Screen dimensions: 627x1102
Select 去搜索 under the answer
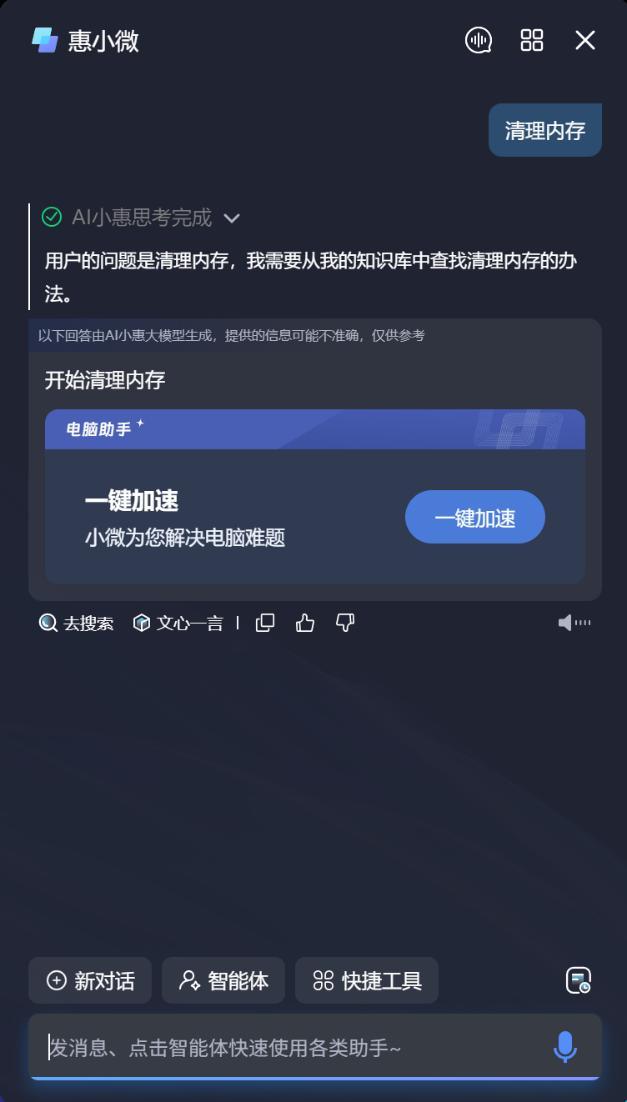click(77, 623)
